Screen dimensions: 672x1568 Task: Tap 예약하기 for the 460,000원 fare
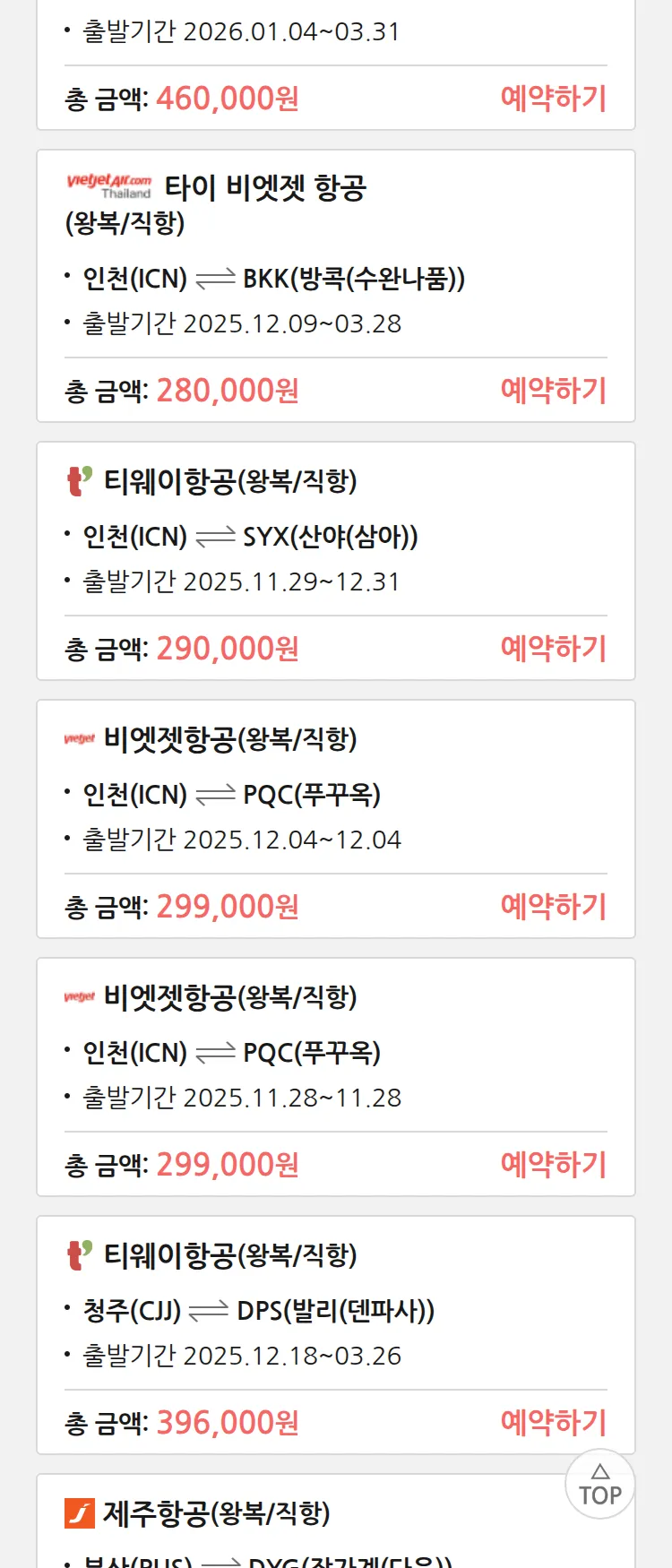pyautogui.click(x=553, y=98)
